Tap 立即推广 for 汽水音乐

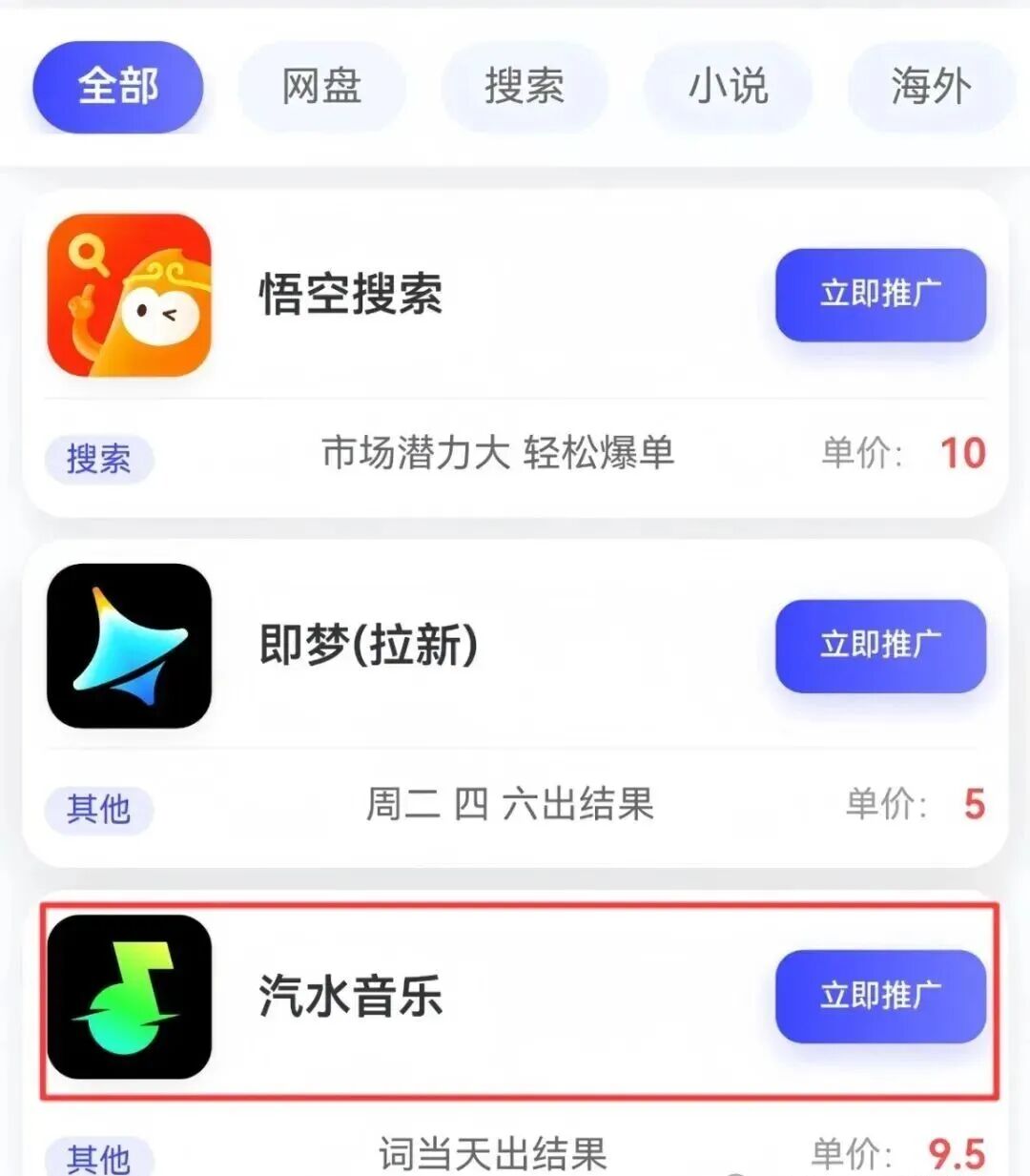tap(879, 996)
